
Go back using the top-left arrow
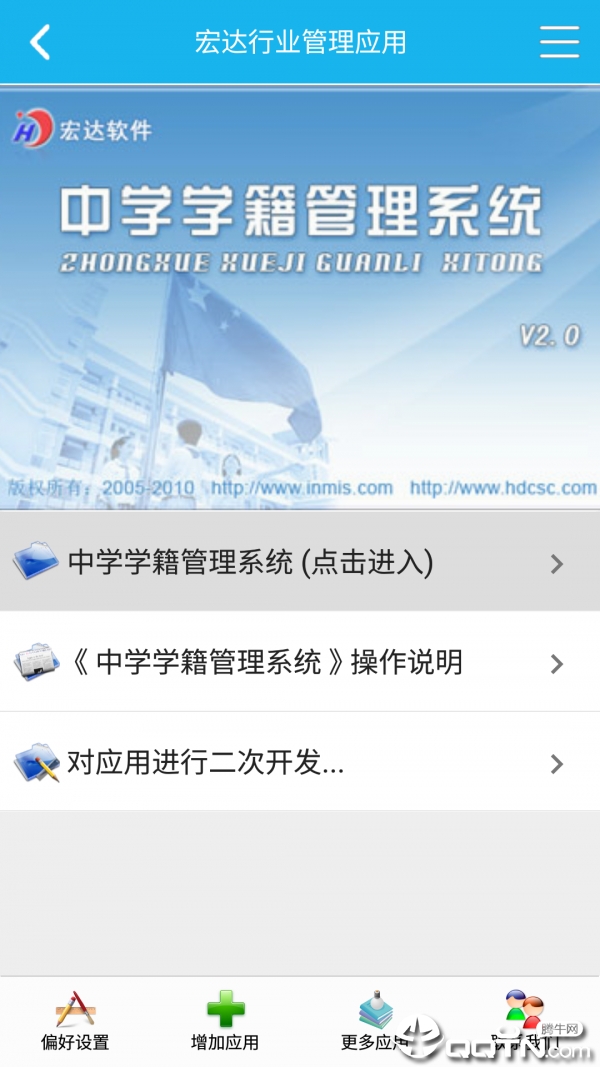tap(40, 43)
